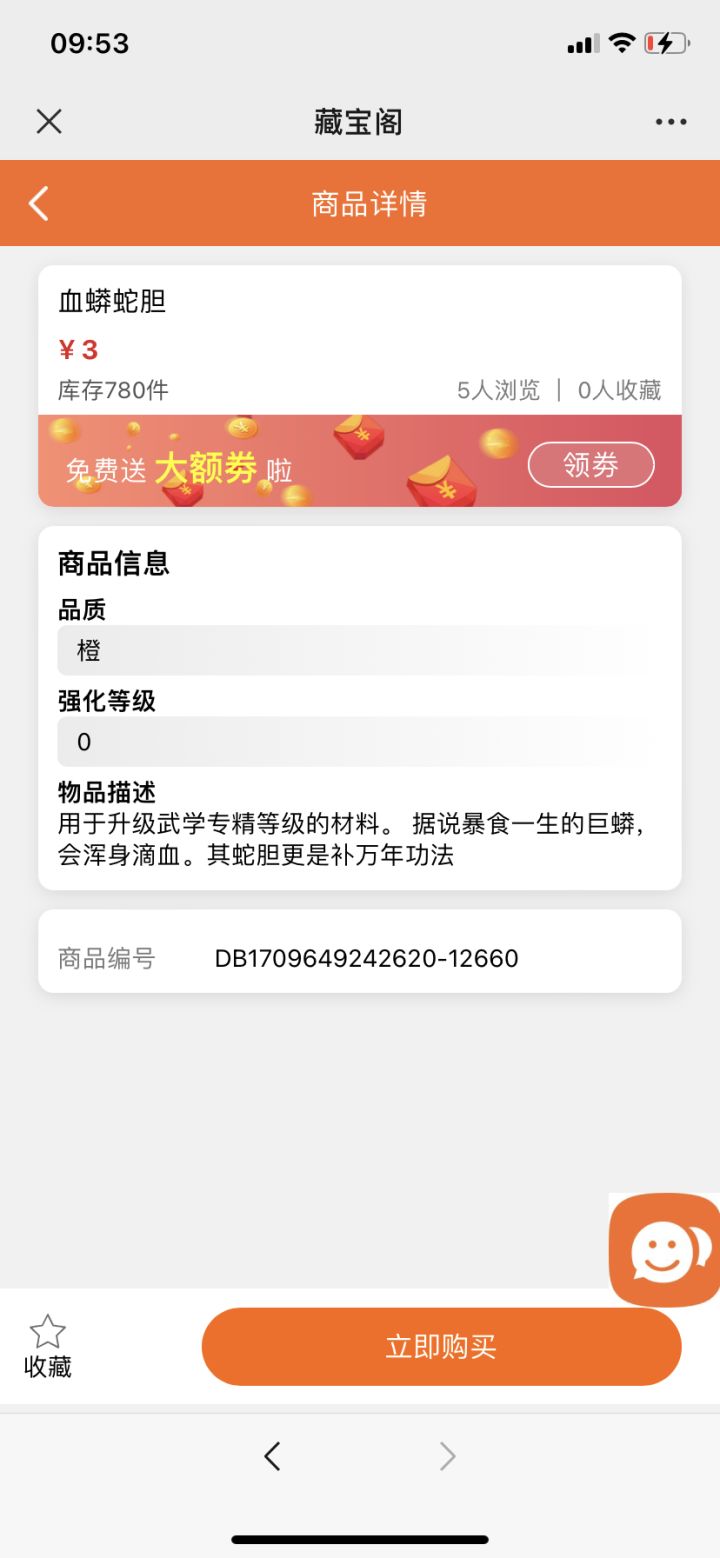Open the more options ellipsis menu

click(669, 120)
